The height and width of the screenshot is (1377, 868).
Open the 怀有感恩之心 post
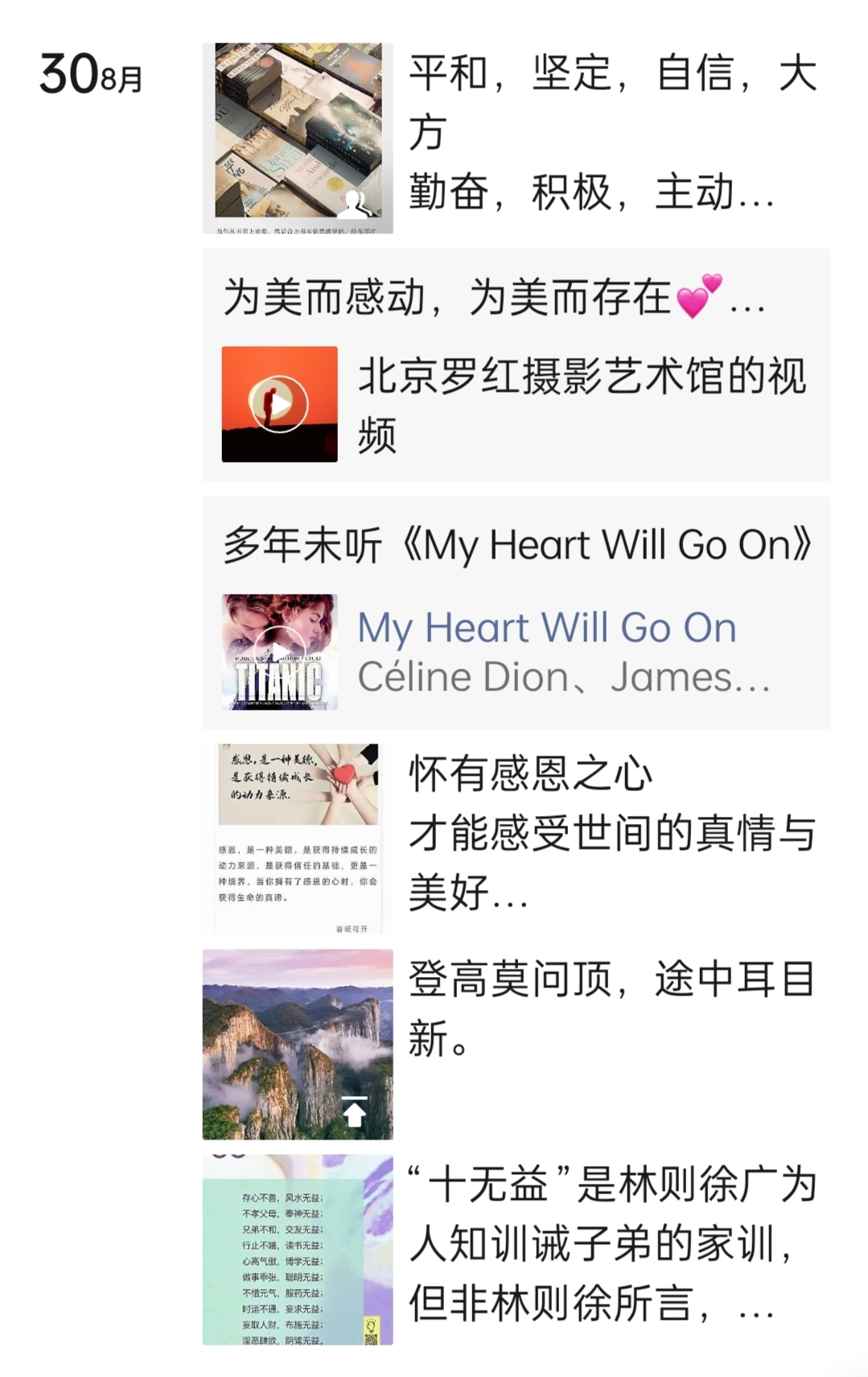297,837
